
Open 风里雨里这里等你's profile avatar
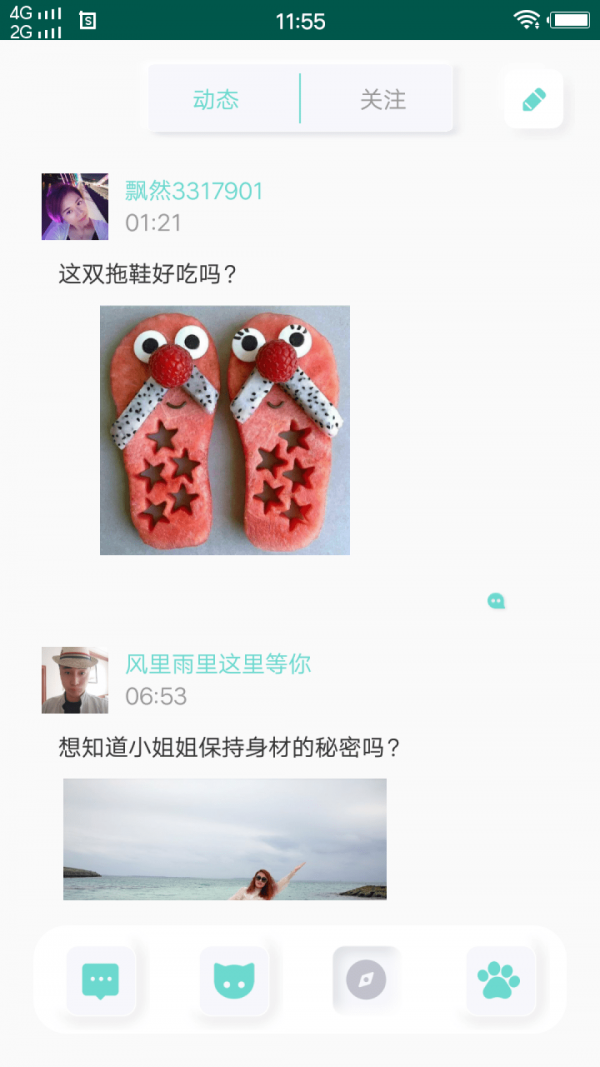click(x=75, y=680)
